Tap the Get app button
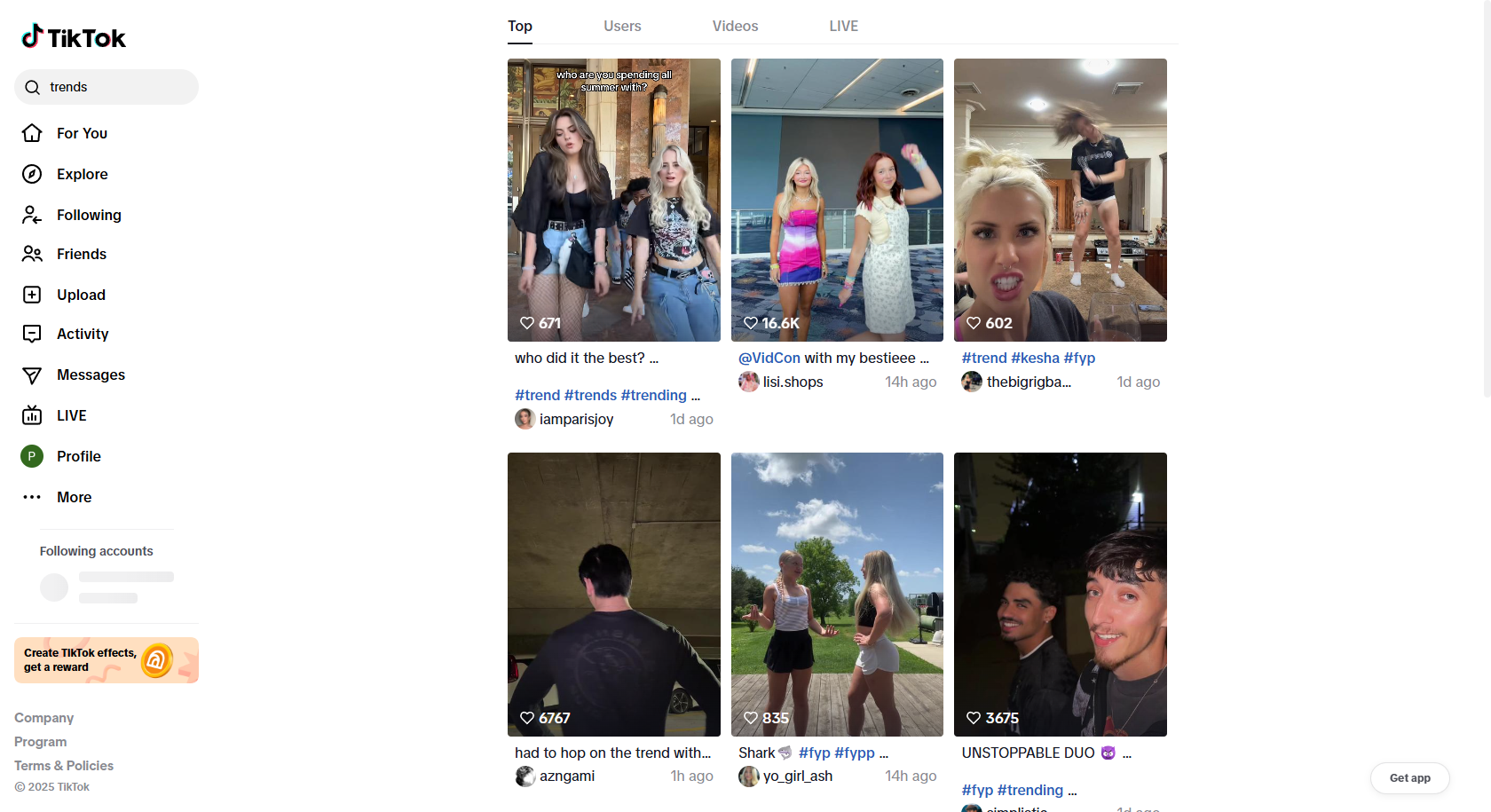 point(1409,778)
